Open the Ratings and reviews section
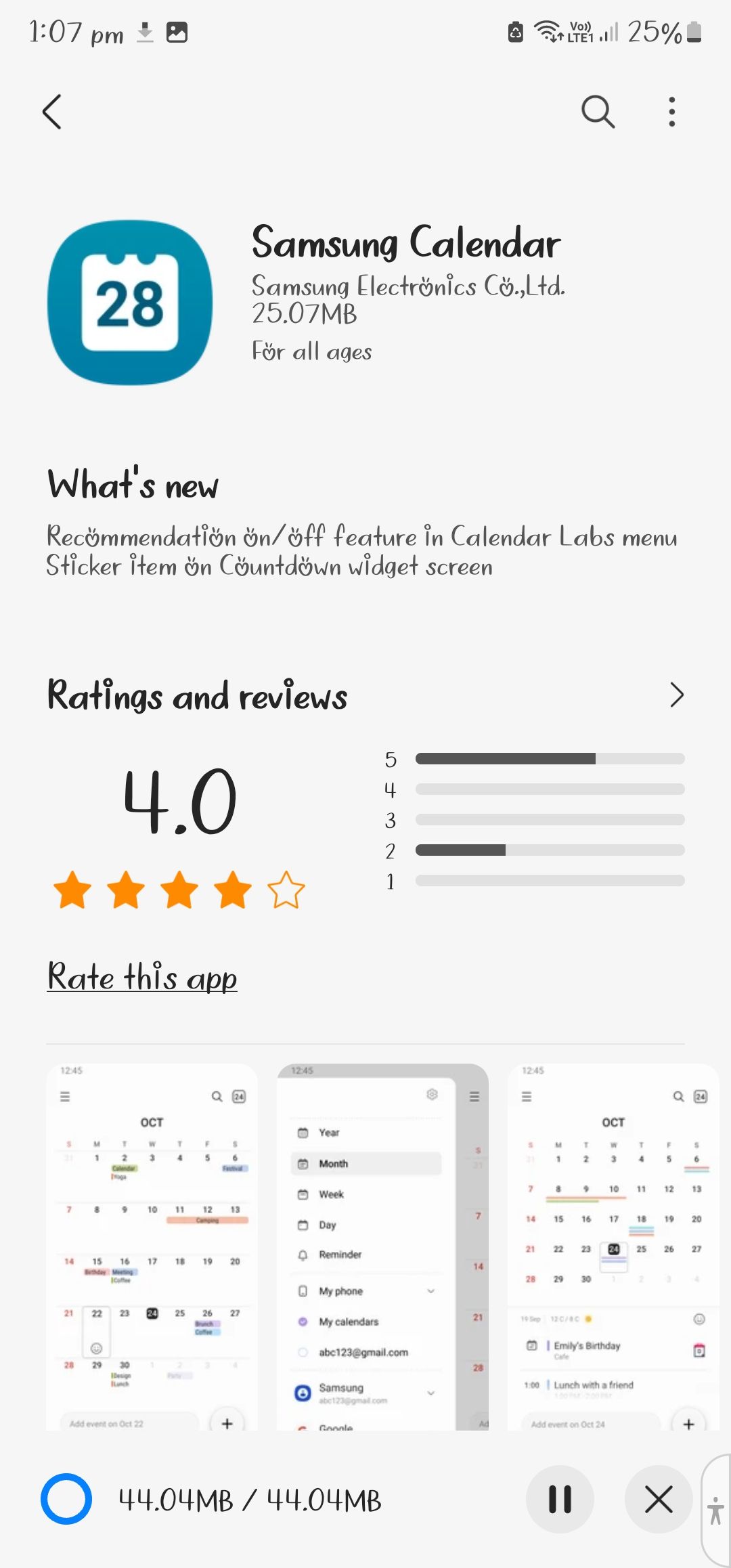This screenshot has height=1568, width=731. pyautogui.click(x=676, y=695)
